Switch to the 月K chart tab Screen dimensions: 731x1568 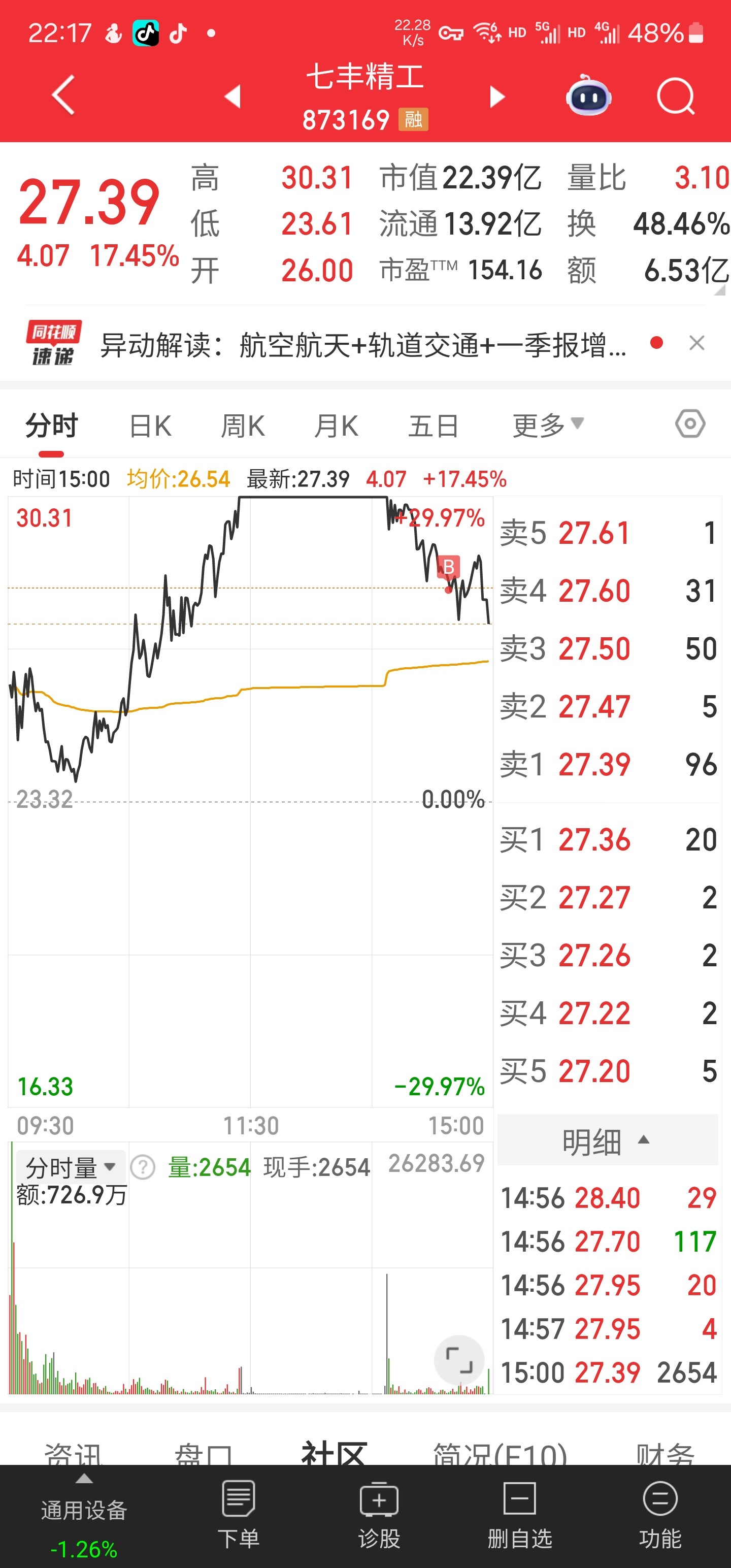[x=336, y=426]
